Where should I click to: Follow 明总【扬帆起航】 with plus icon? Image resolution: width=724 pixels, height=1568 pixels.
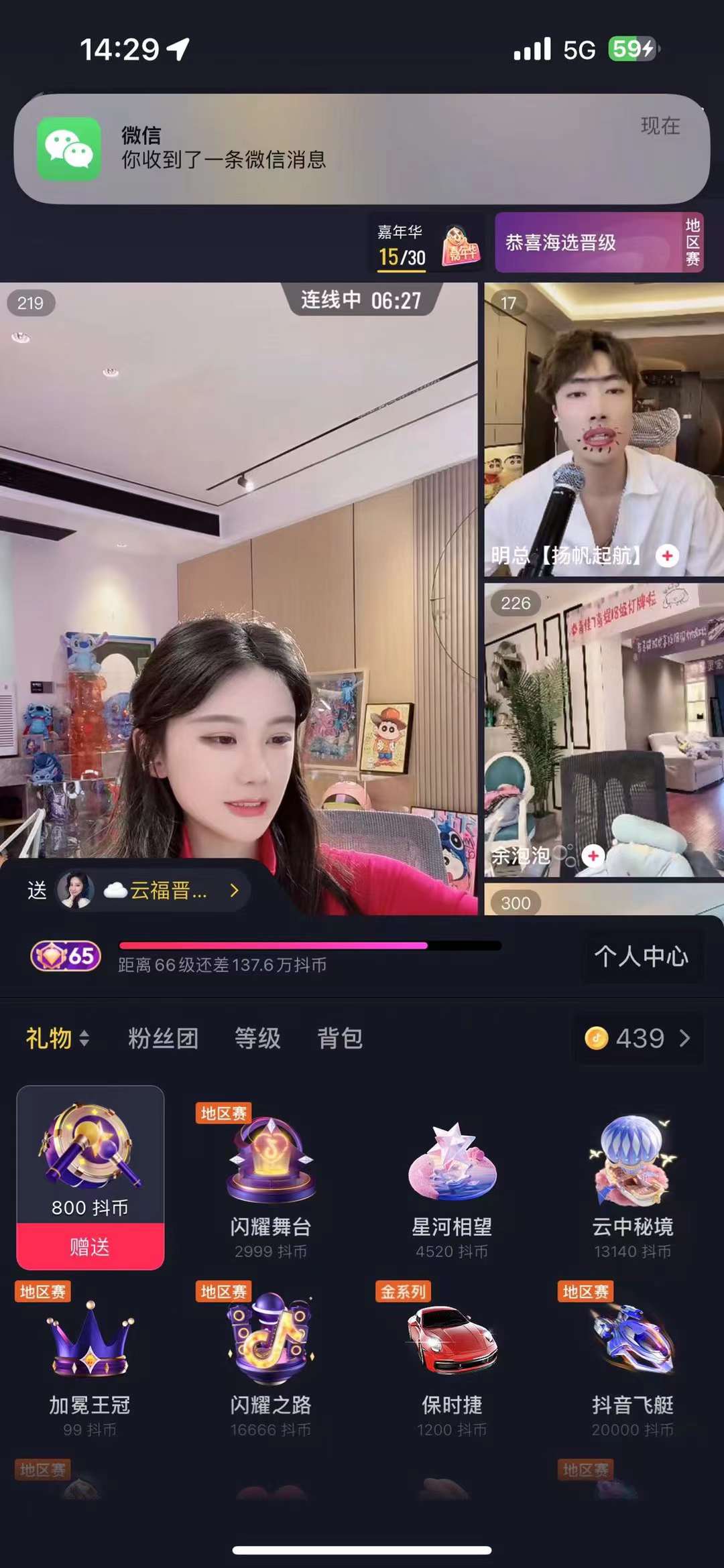pyautogui.click(x=667, y=556)
